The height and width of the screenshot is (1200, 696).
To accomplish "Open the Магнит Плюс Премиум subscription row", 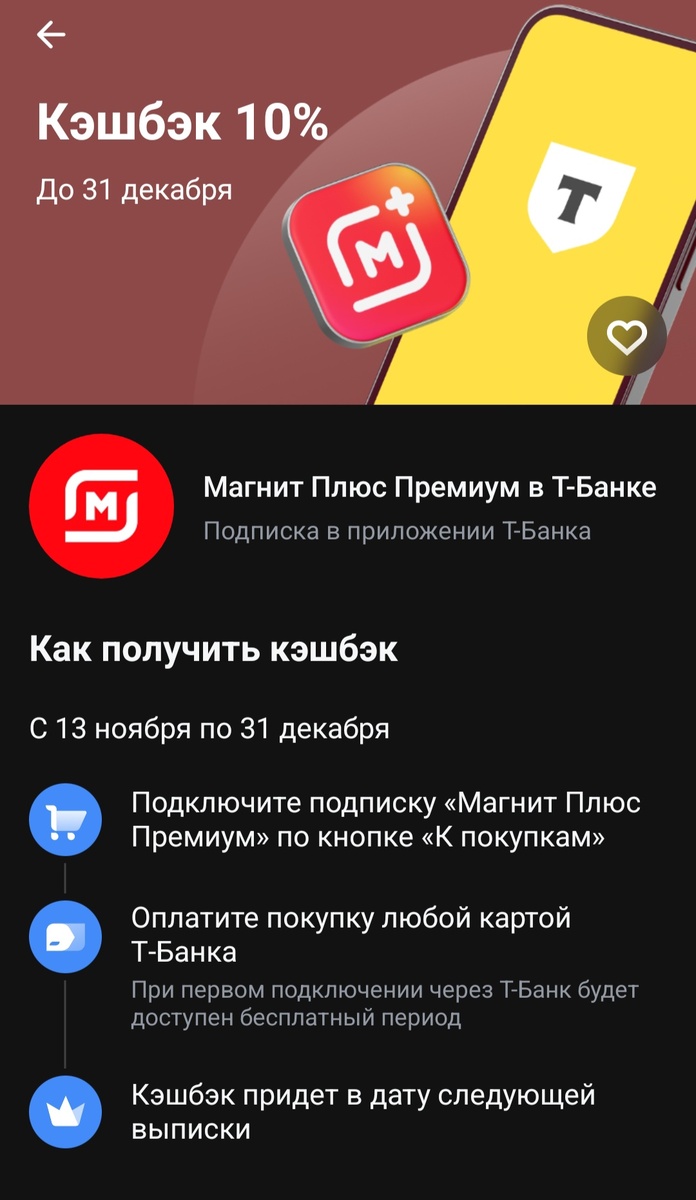I will [x=430, y=507].
